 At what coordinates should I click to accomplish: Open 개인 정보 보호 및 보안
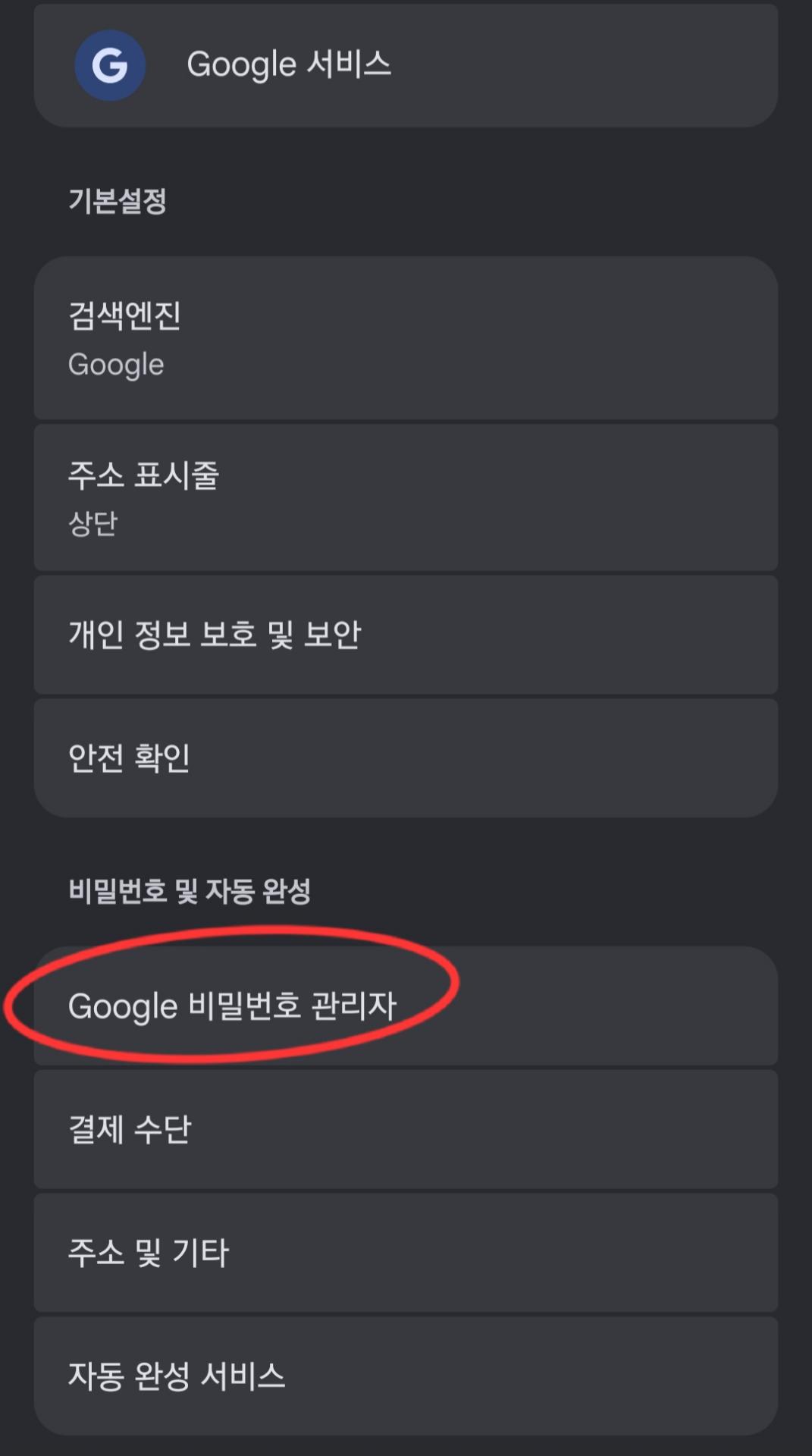[406, 635]
